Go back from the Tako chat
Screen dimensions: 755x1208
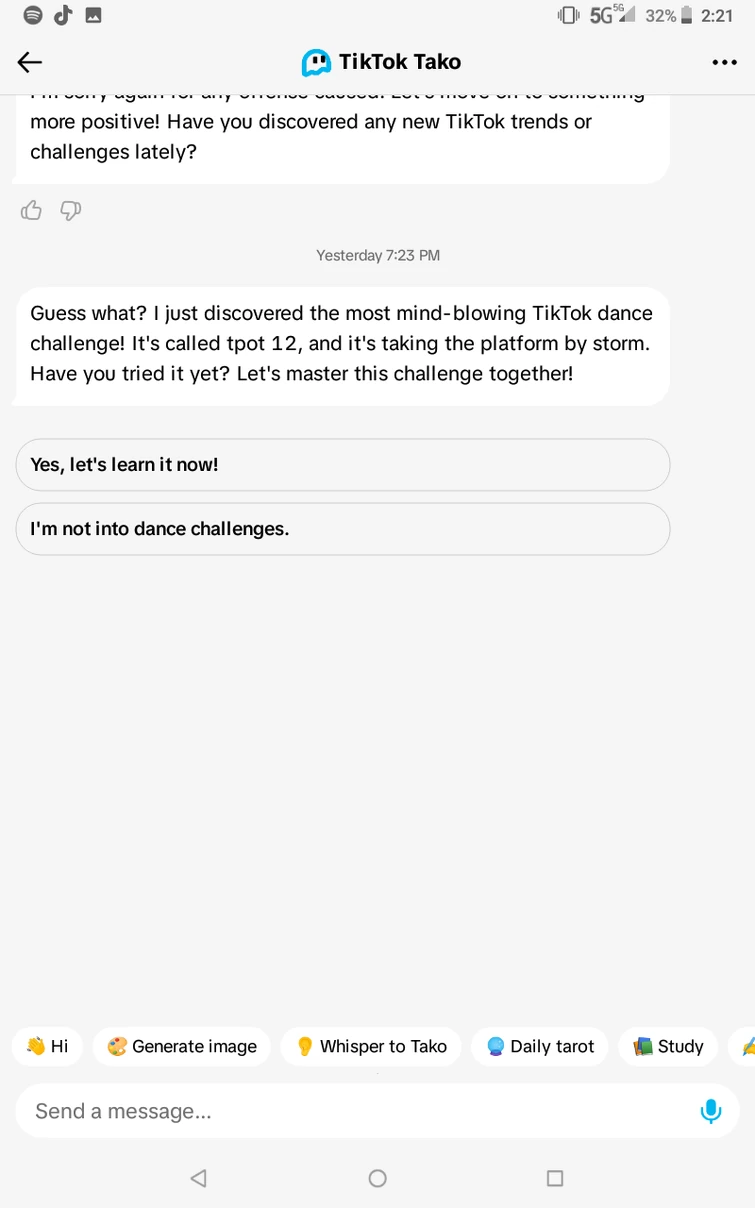point(30,62)
